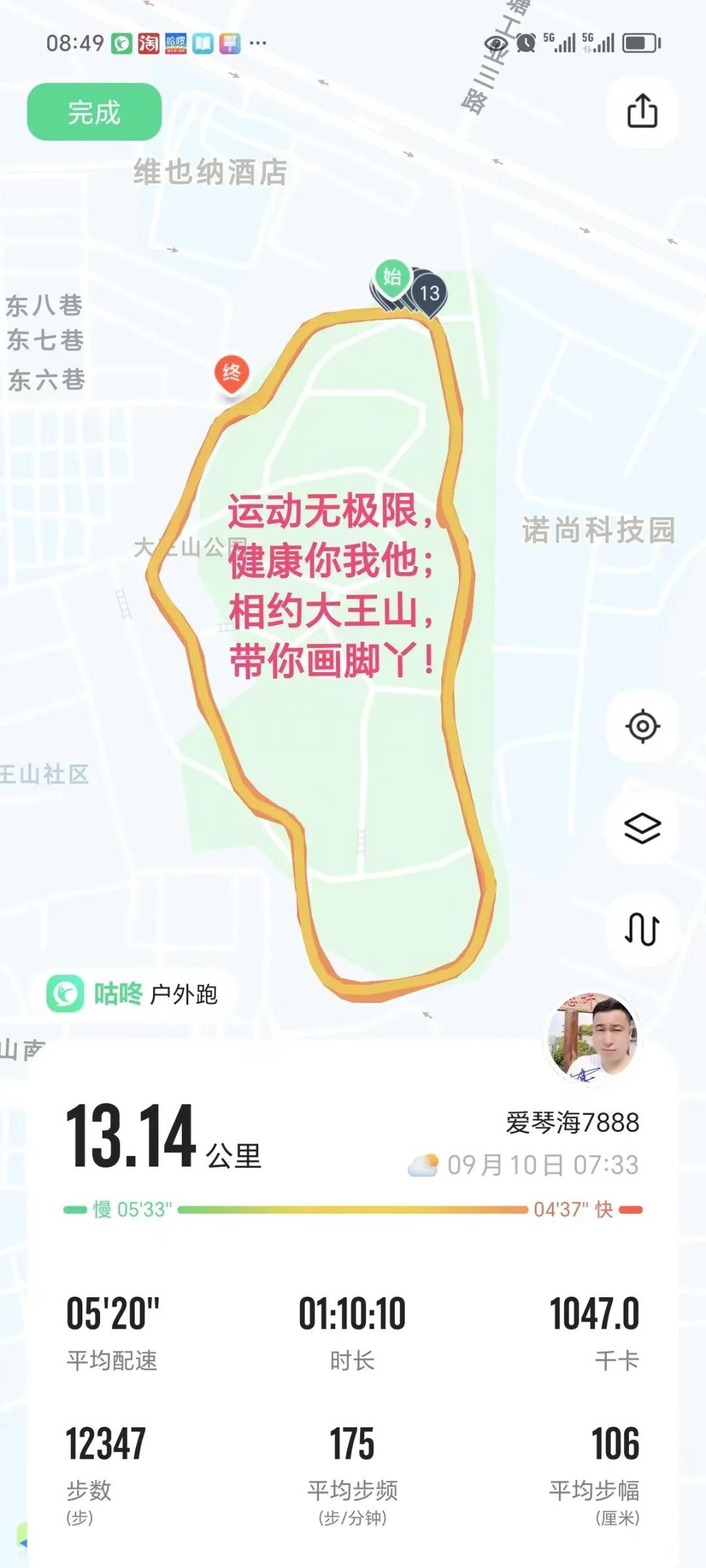
Task: Tap the green 完成 button
Action: point(94,112)
